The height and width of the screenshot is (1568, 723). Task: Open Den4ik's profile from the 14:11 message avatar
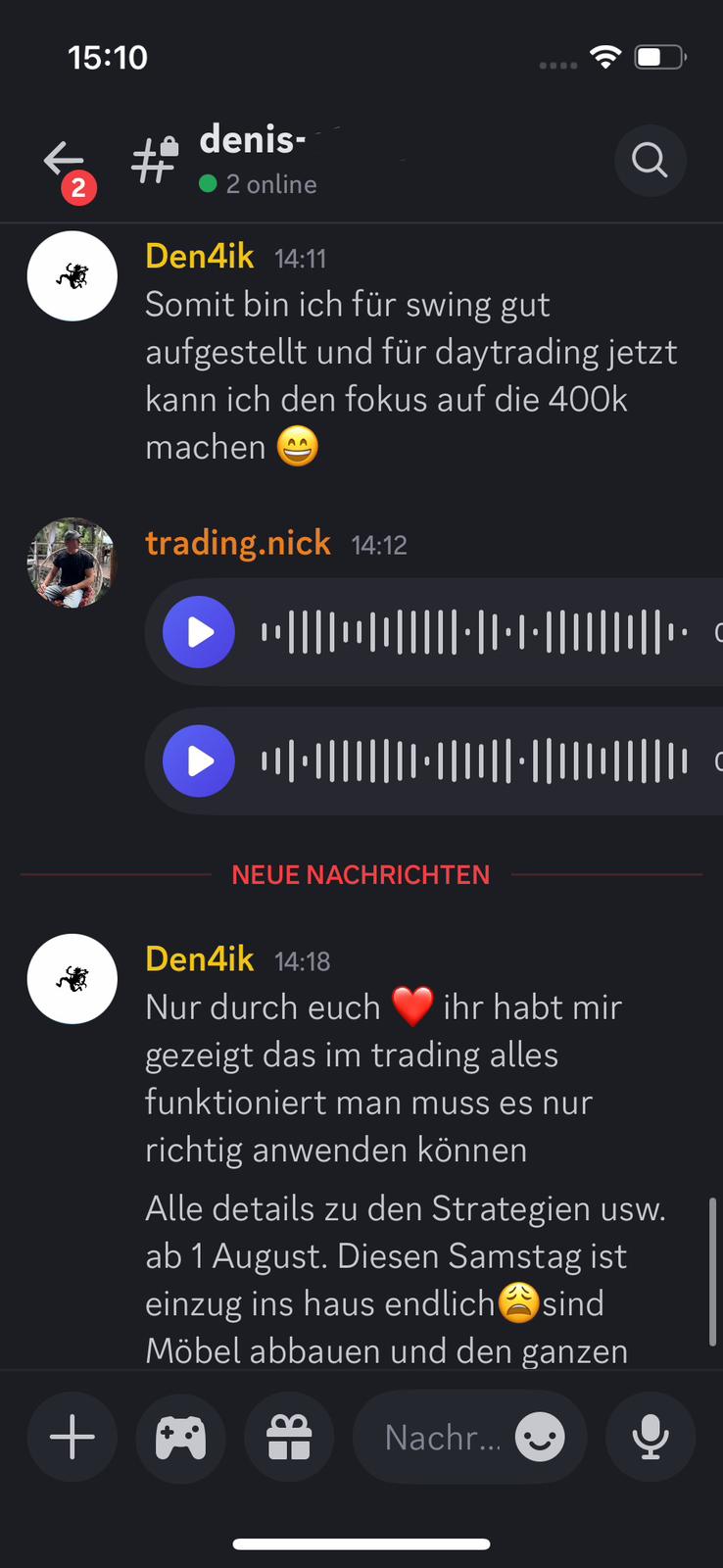[72, 276]
